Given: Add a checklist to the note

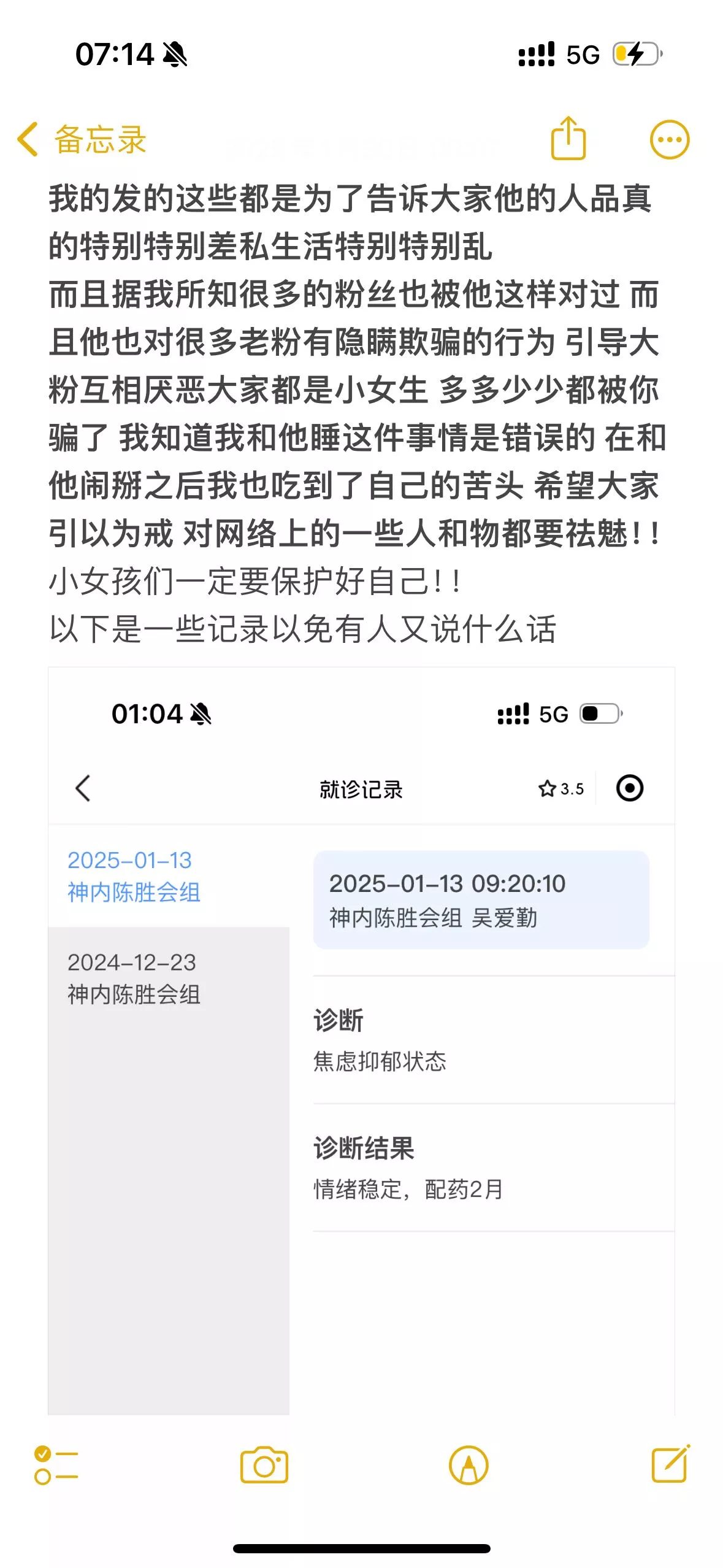Looking at the screenshot, I should click(x=56, y=1466).
